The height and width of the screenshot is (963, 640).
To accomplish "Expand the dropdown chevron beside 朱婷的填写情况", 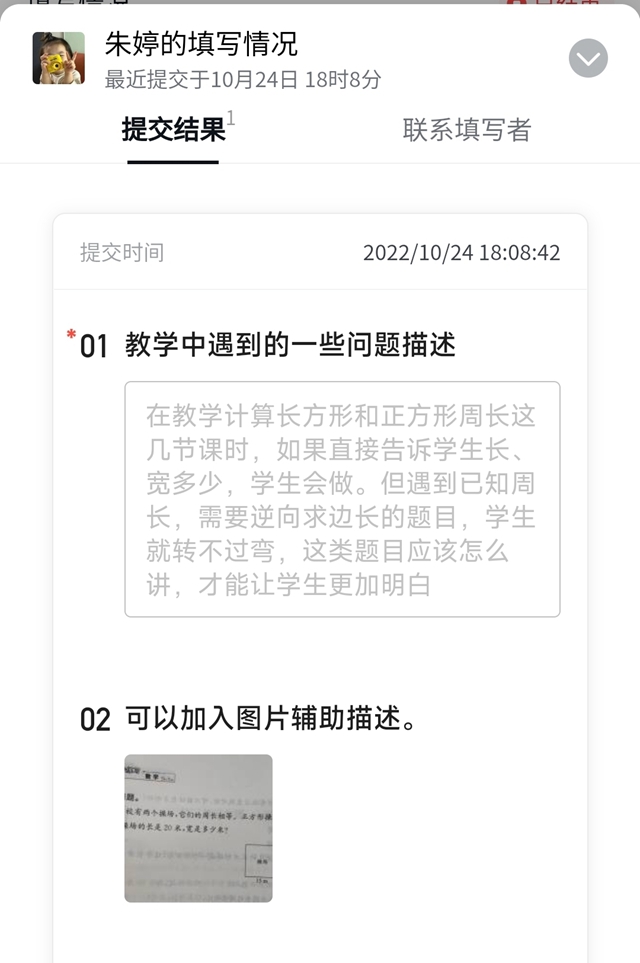I will point(588,58).
